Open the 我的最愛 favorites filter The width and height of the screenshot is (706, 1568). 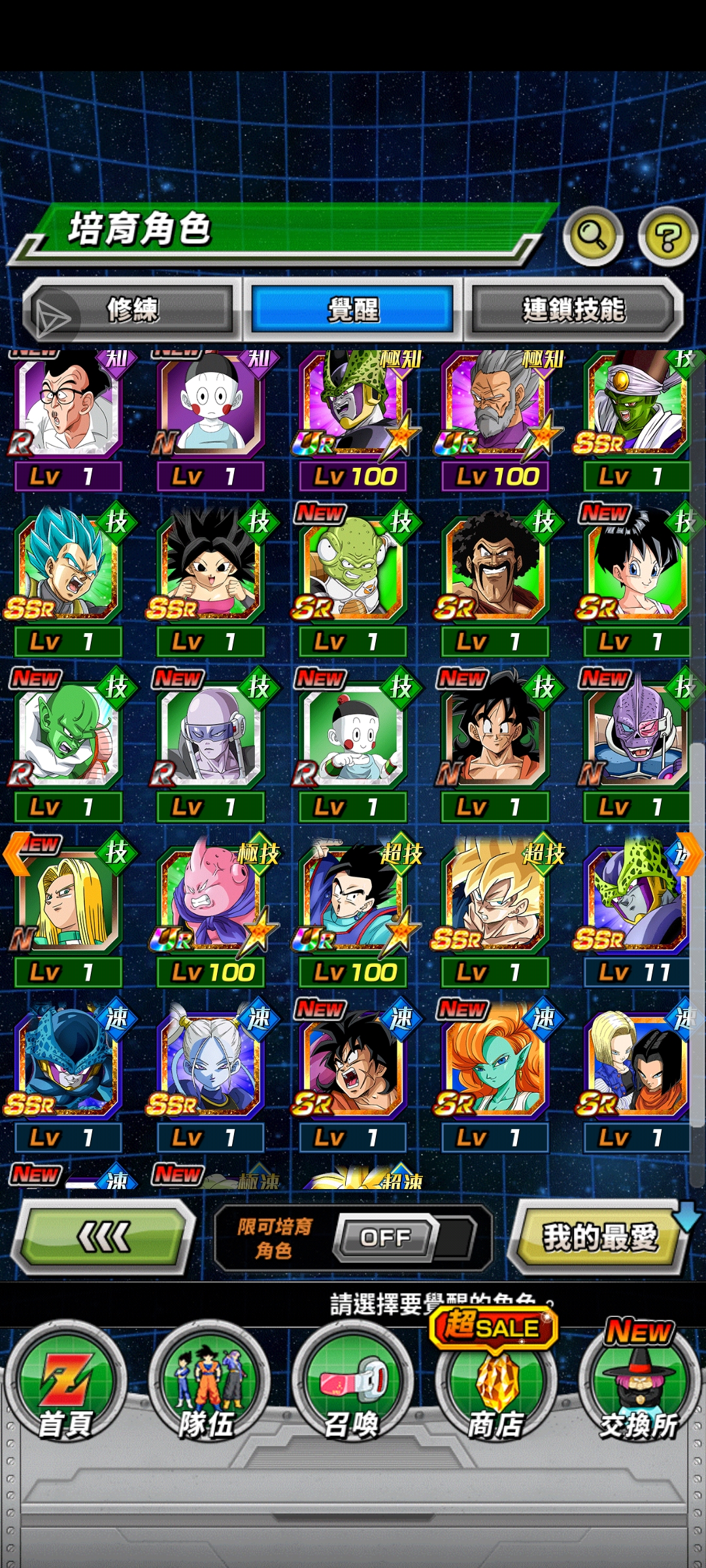[599, 1237]
